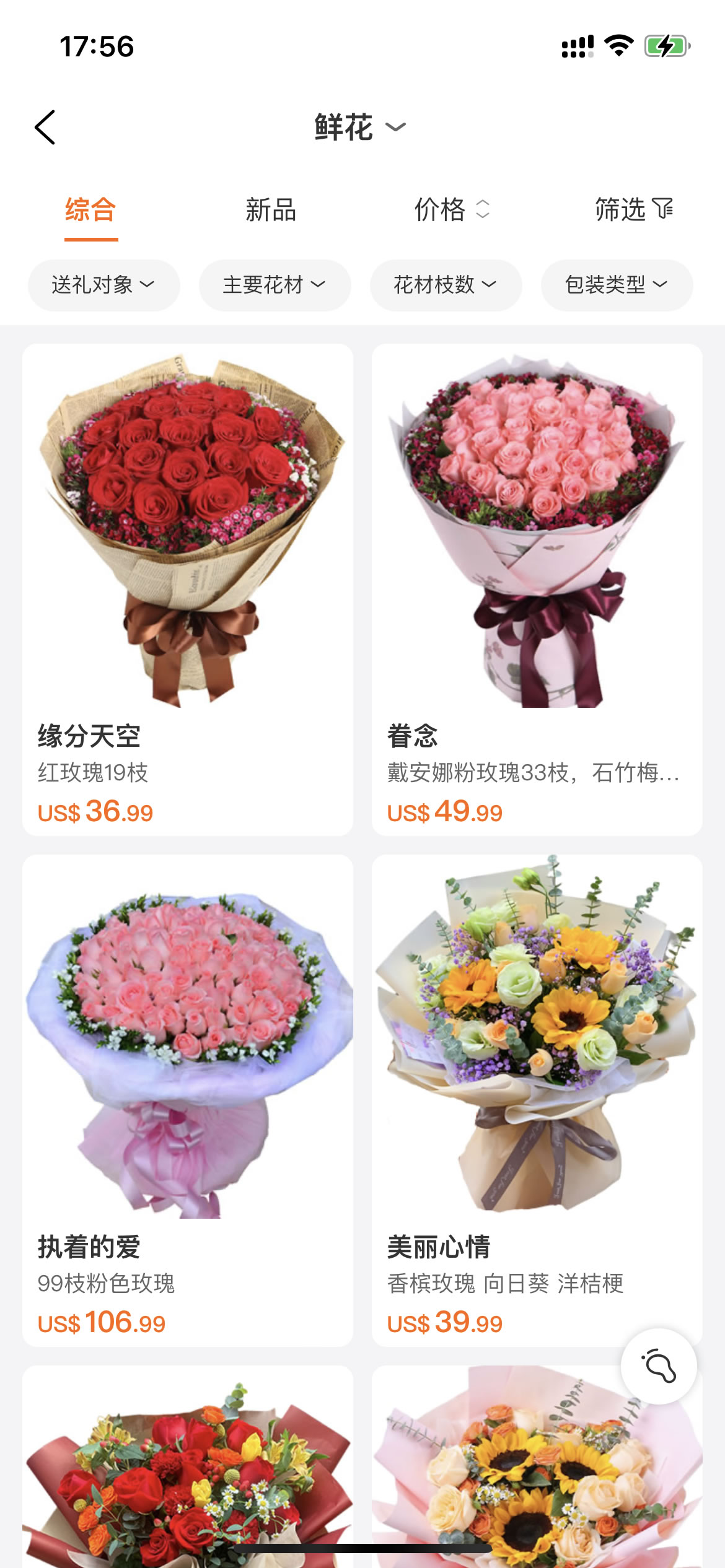Expand the 送礼对象 filter chip
This screenshot has height=1568, width=725.
pyautogui.click(x=103, y=285)
